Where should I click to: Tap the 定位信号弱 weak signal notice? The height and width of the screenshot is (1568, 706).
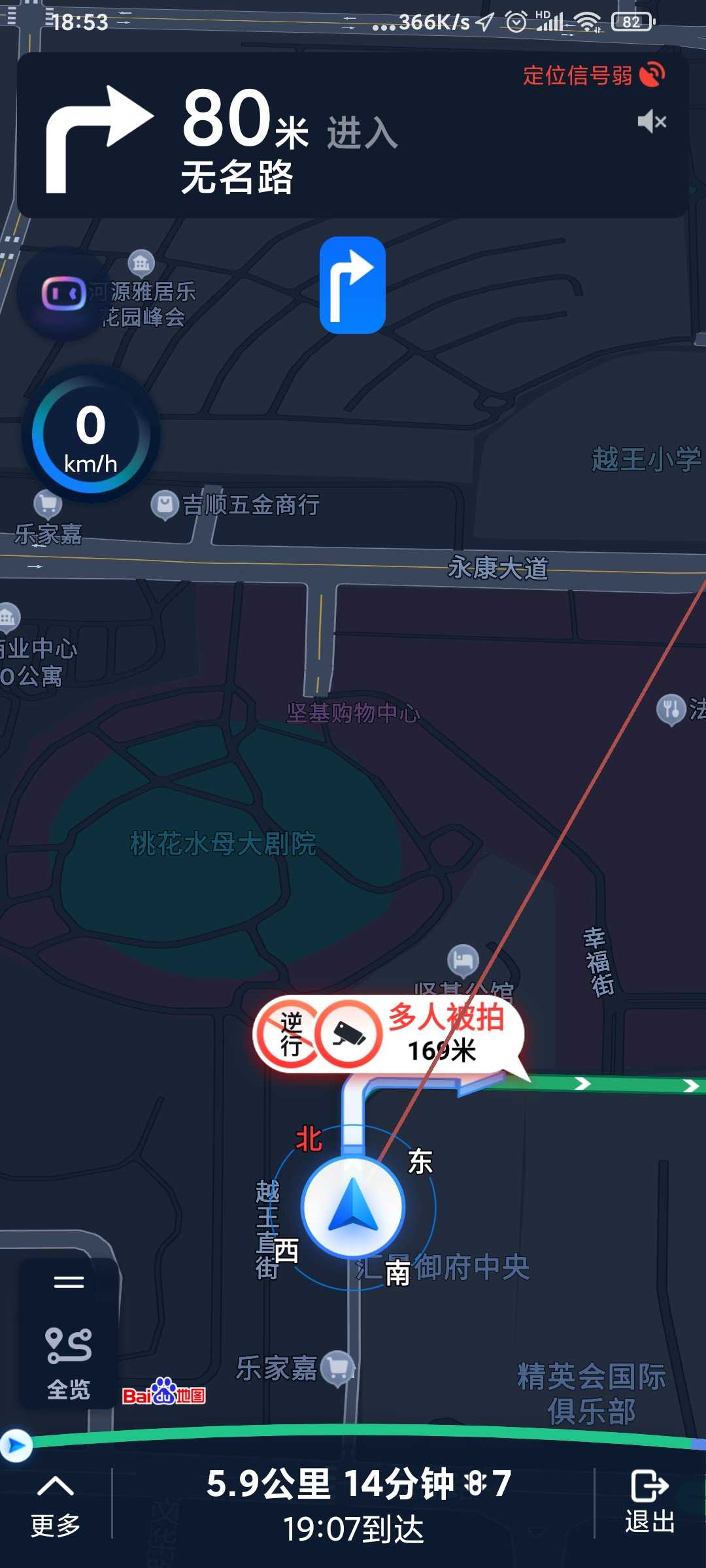click(592, 75)
